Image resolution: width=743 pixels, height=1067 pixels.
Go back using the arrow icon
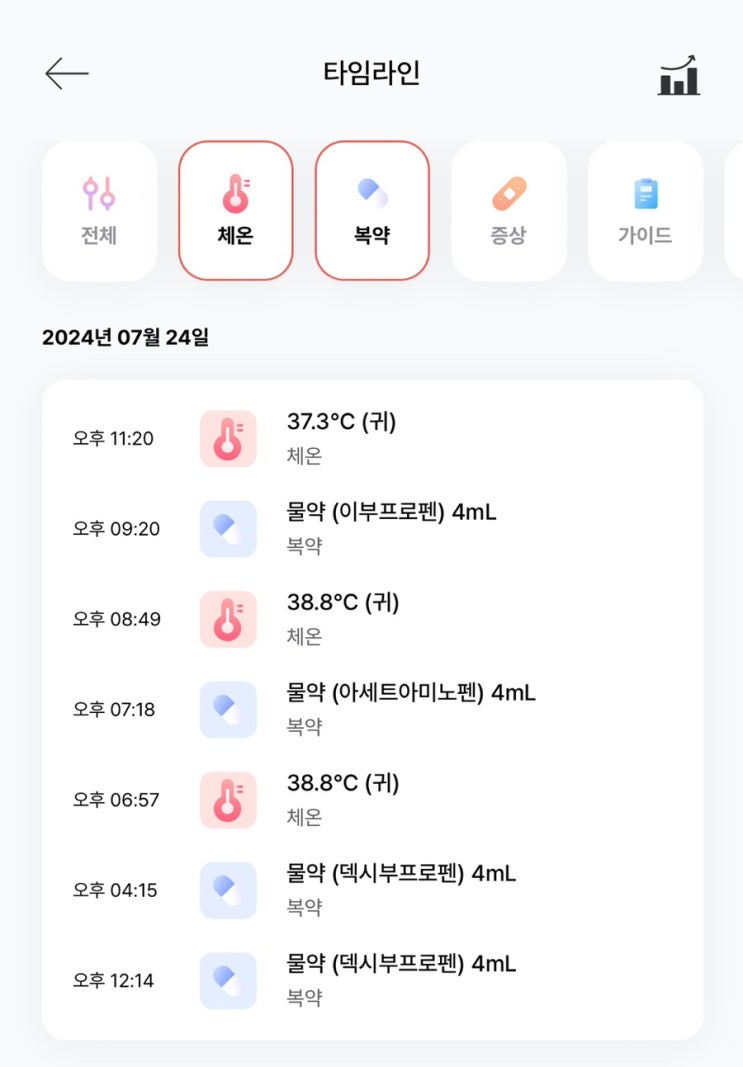point(67,74)
